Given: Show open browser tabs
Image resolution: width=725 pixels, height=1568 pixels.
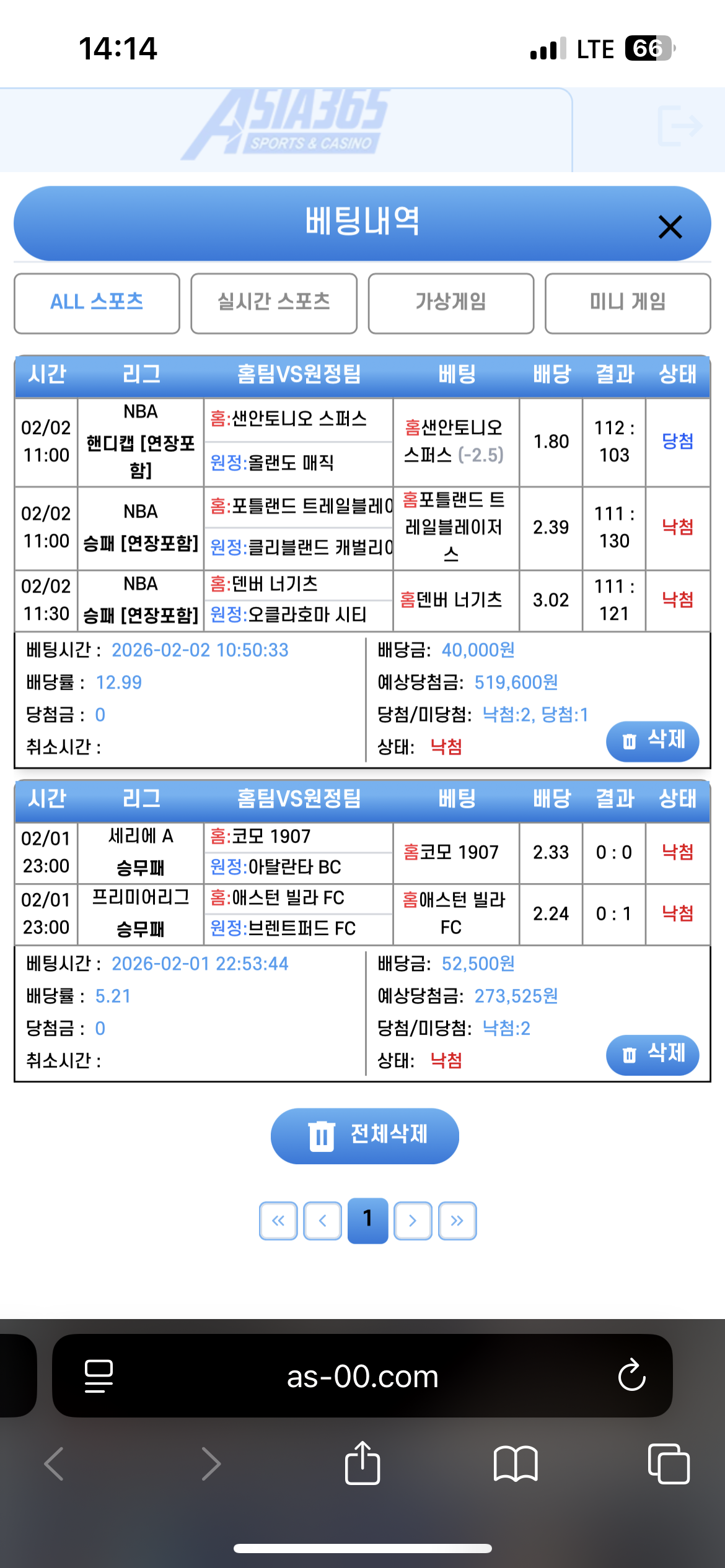Looking at the screenshot, I should click(x=668, y=1463).
